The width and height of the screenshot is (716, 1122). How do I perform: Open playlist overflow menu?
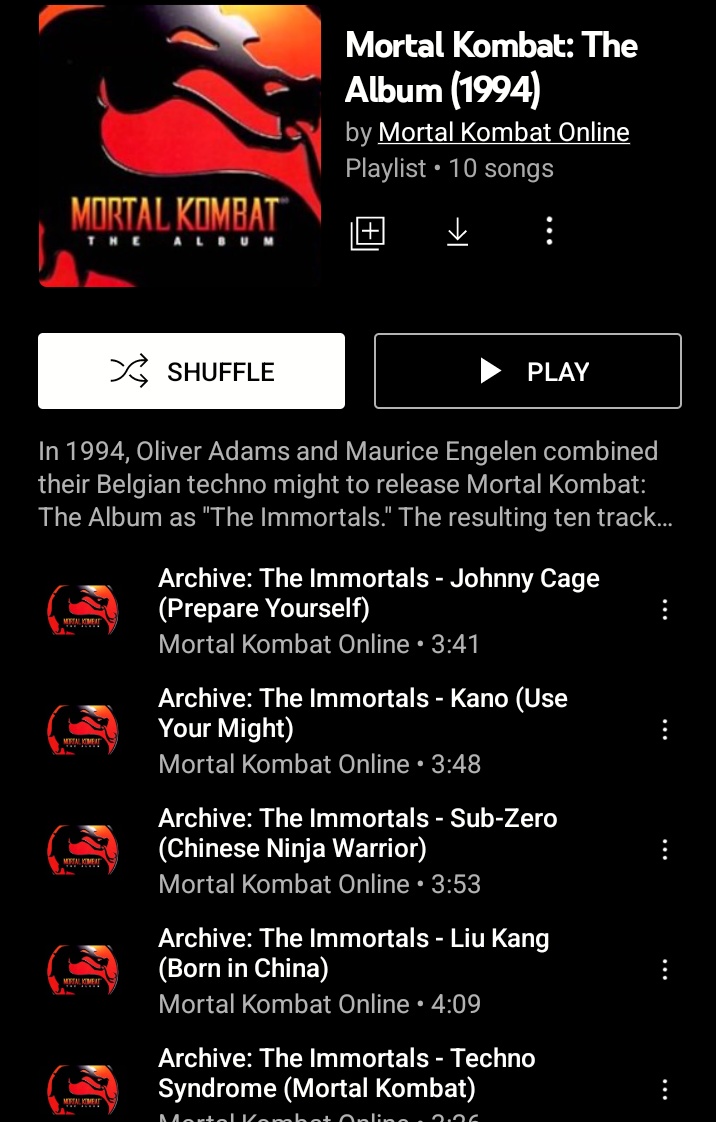pyautogui.click(x=549, y=231)
